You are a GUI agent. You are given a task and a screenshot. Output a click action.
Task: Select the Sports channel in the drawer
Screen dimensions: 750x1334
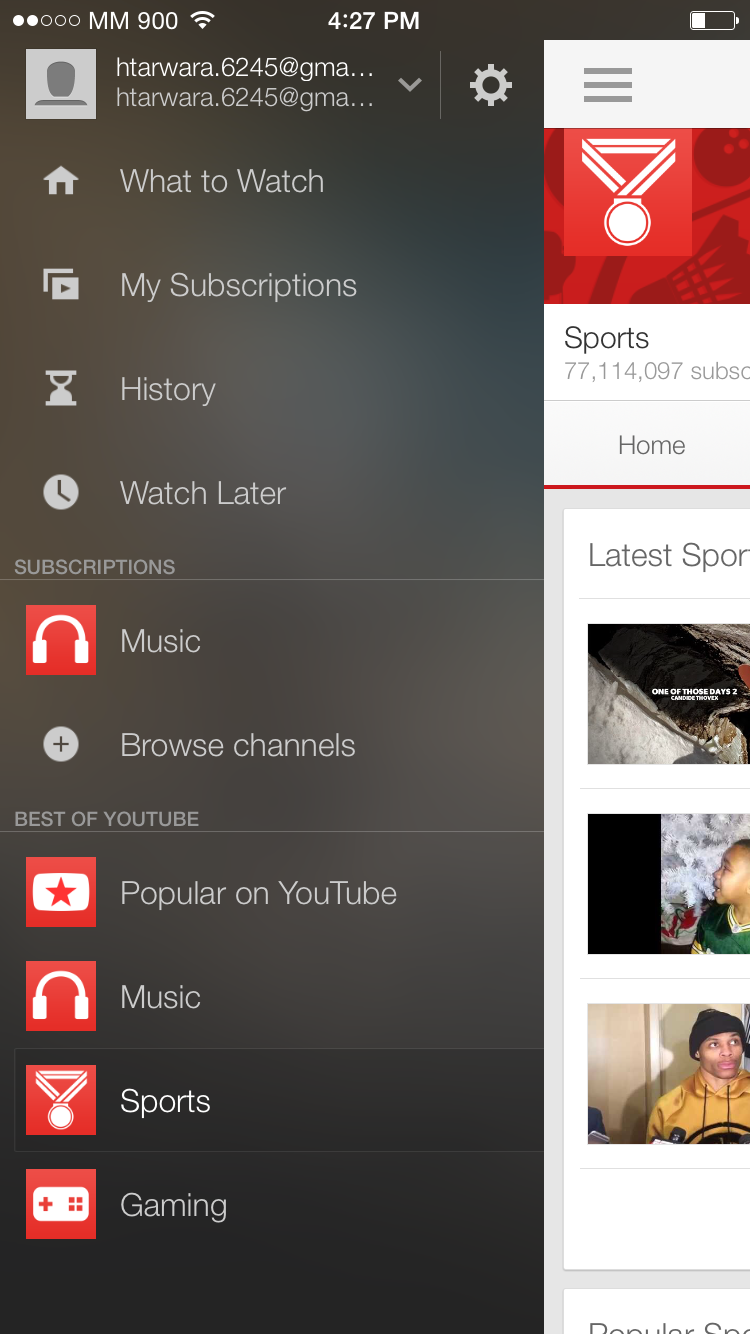[x=165, y=1101]
